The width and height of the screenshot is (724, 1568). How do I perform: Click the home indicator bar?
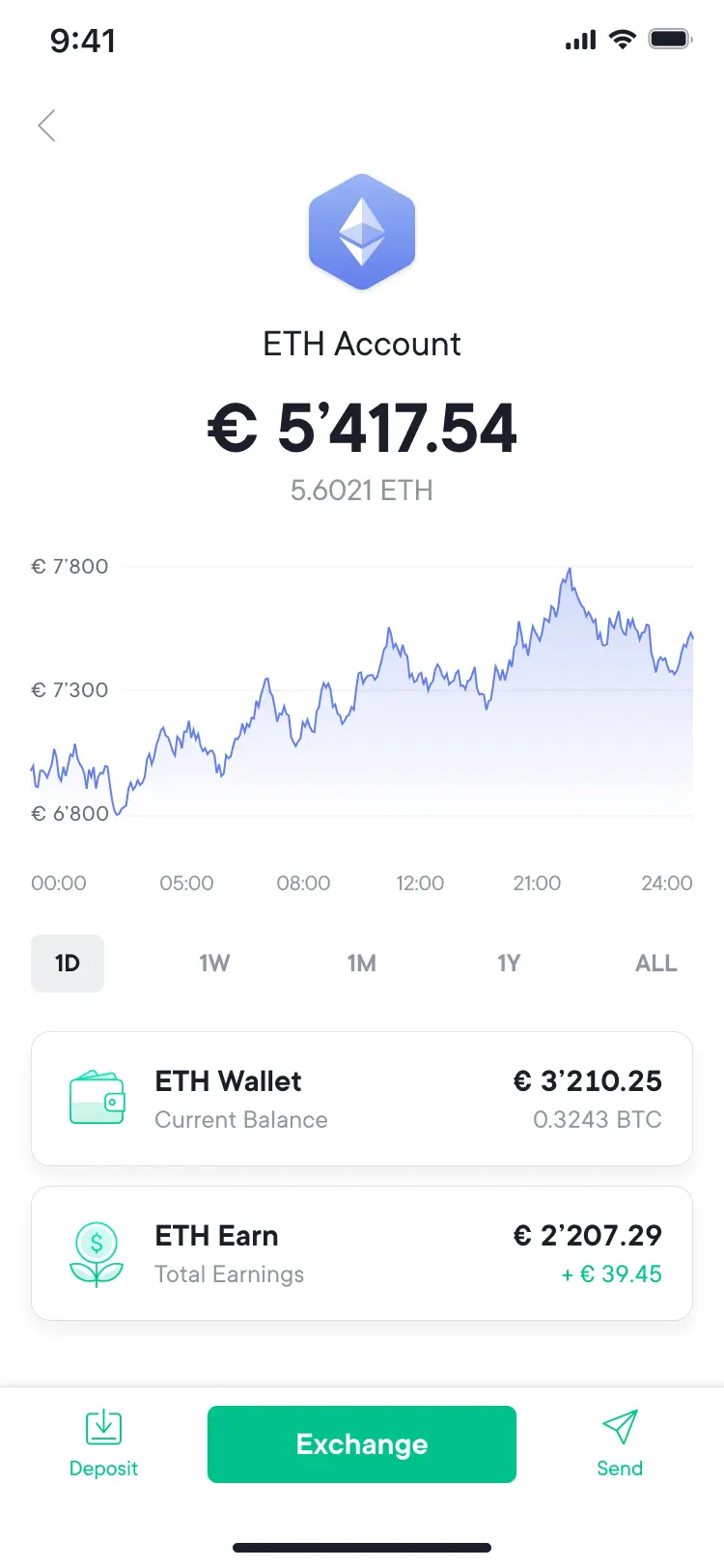tap(362, 1550)
